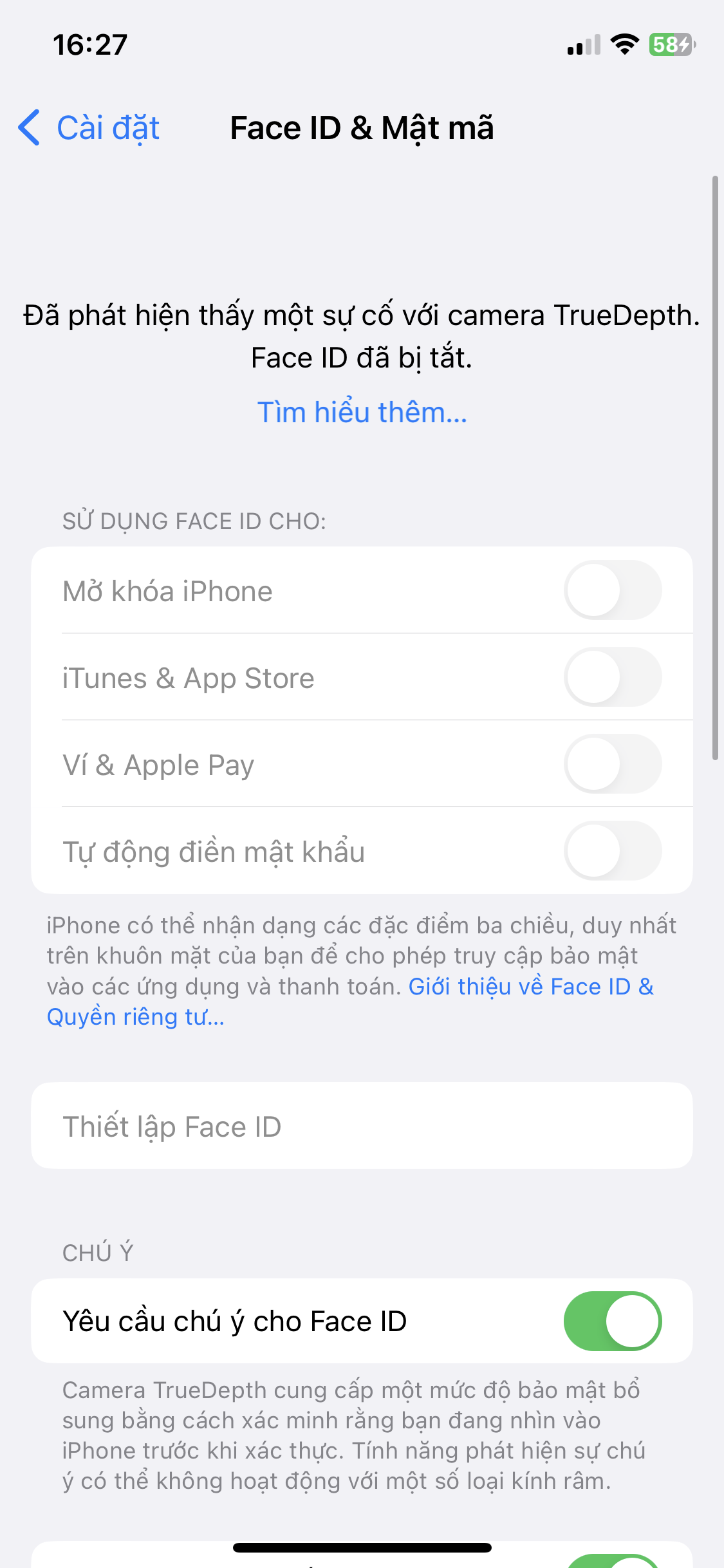Viewport: 724px width, 1568px height.
Task: Toggle the Ví & Apple Pay switch
Action: (x=613, y=763)
